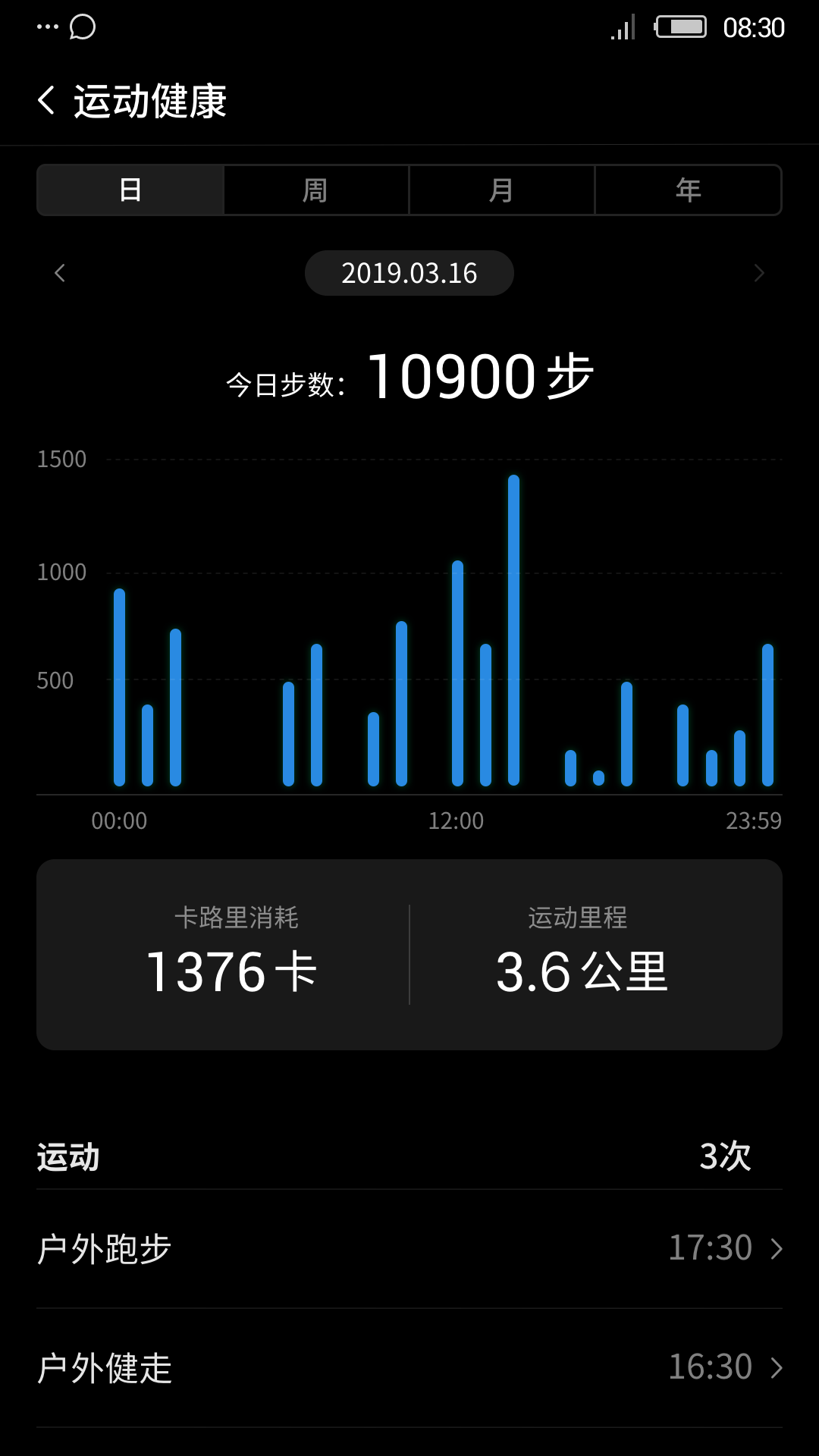The image size is (819, 1456).
Task: Switch to the 年 tab
Action: (x=688, y=190)
